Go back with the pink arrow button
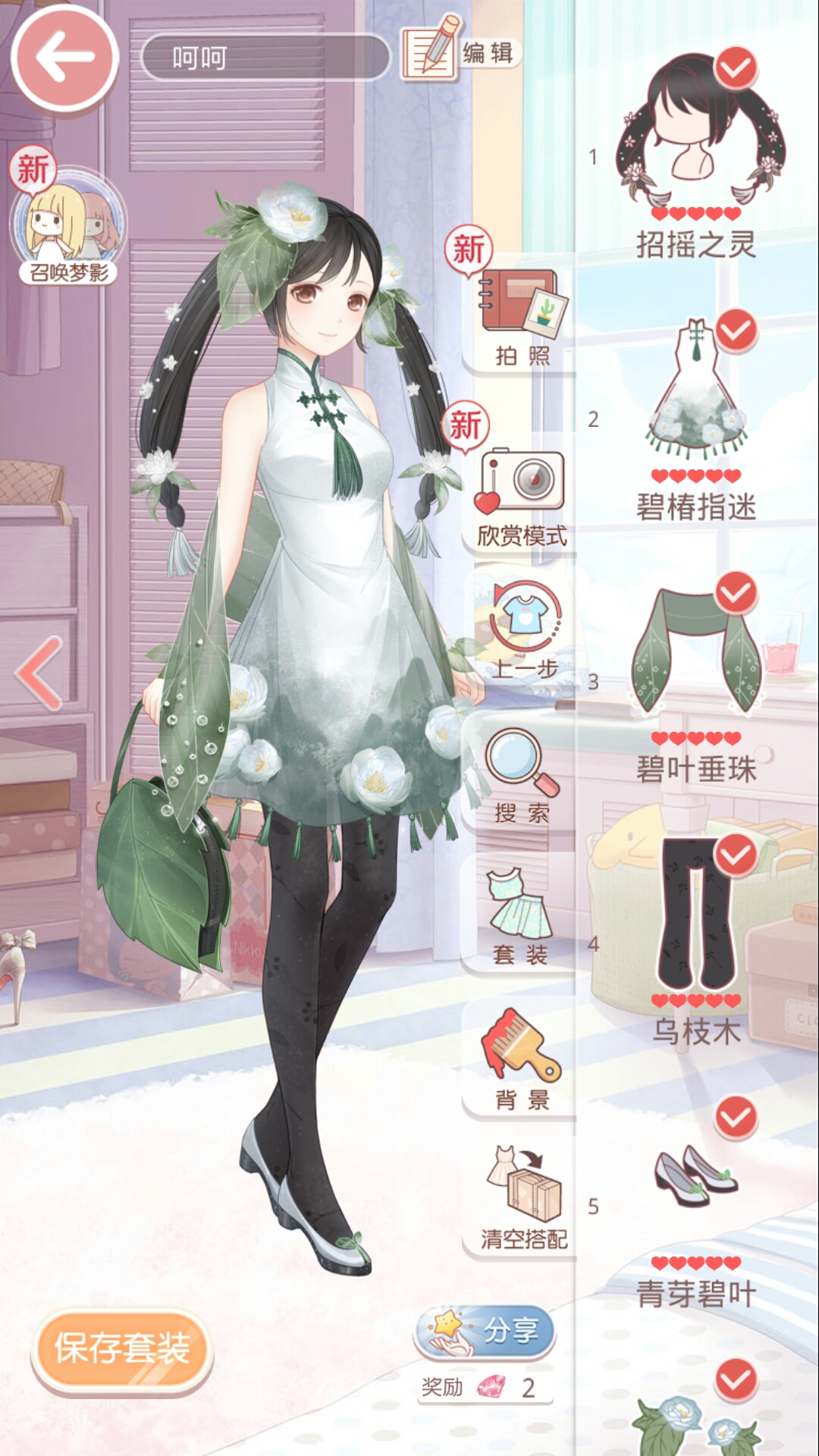The height and width of the screenshot is (1456, 819). pos(64,57)
